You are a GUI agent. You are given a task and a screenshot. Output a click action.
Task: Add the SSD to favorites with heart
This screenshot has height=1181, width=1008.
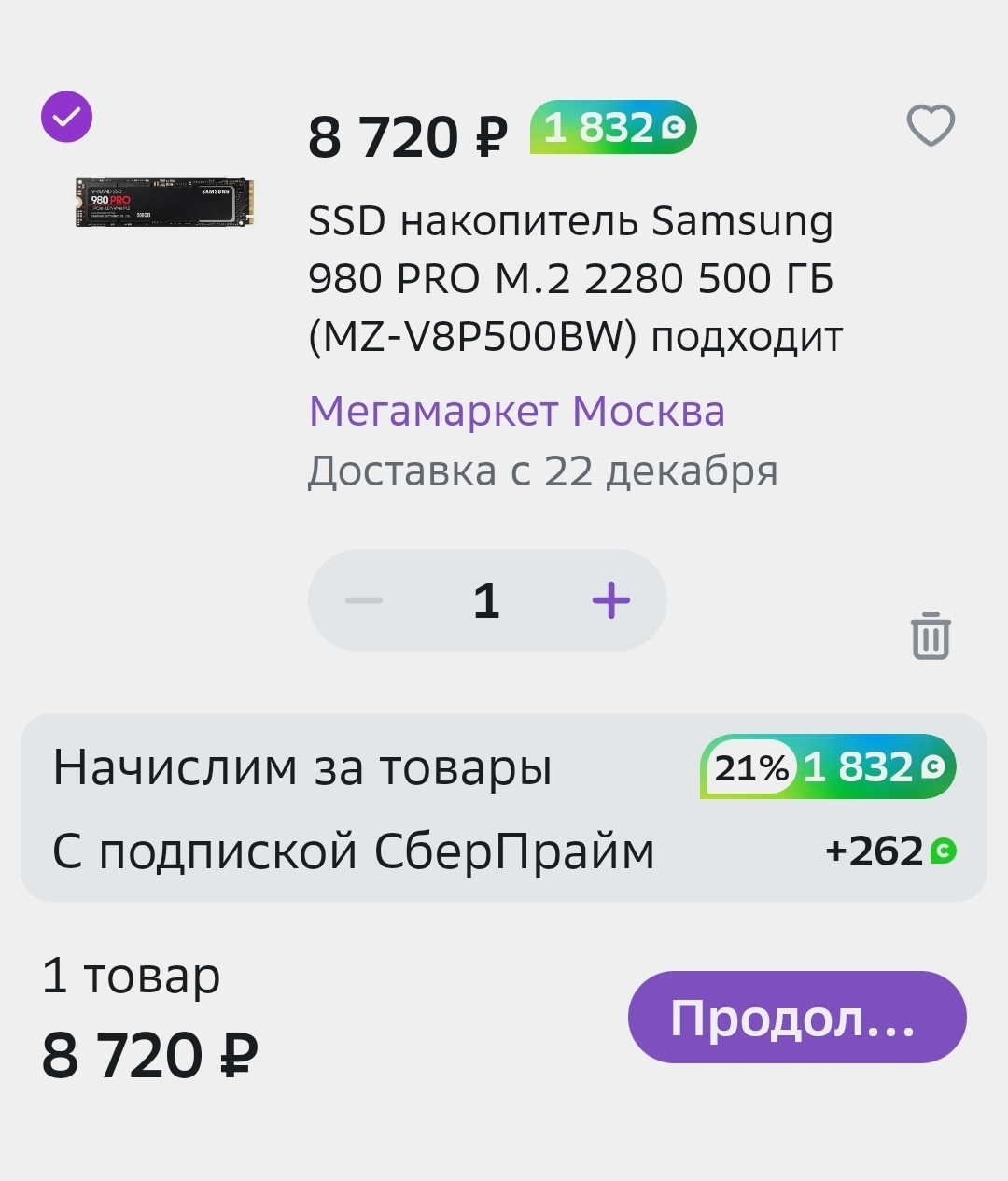[931, 125]
